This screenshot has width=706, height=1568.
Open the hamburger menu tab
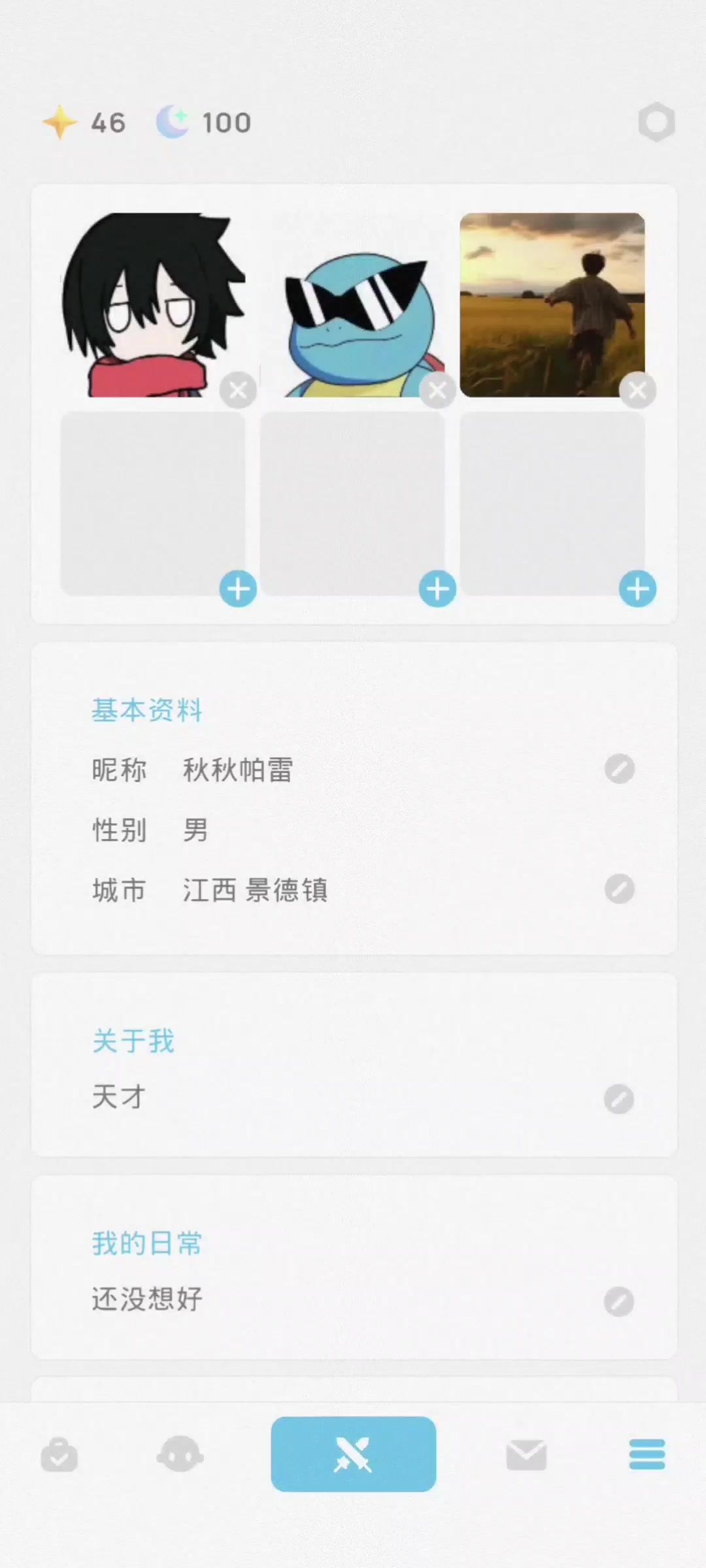point(647,1454)
